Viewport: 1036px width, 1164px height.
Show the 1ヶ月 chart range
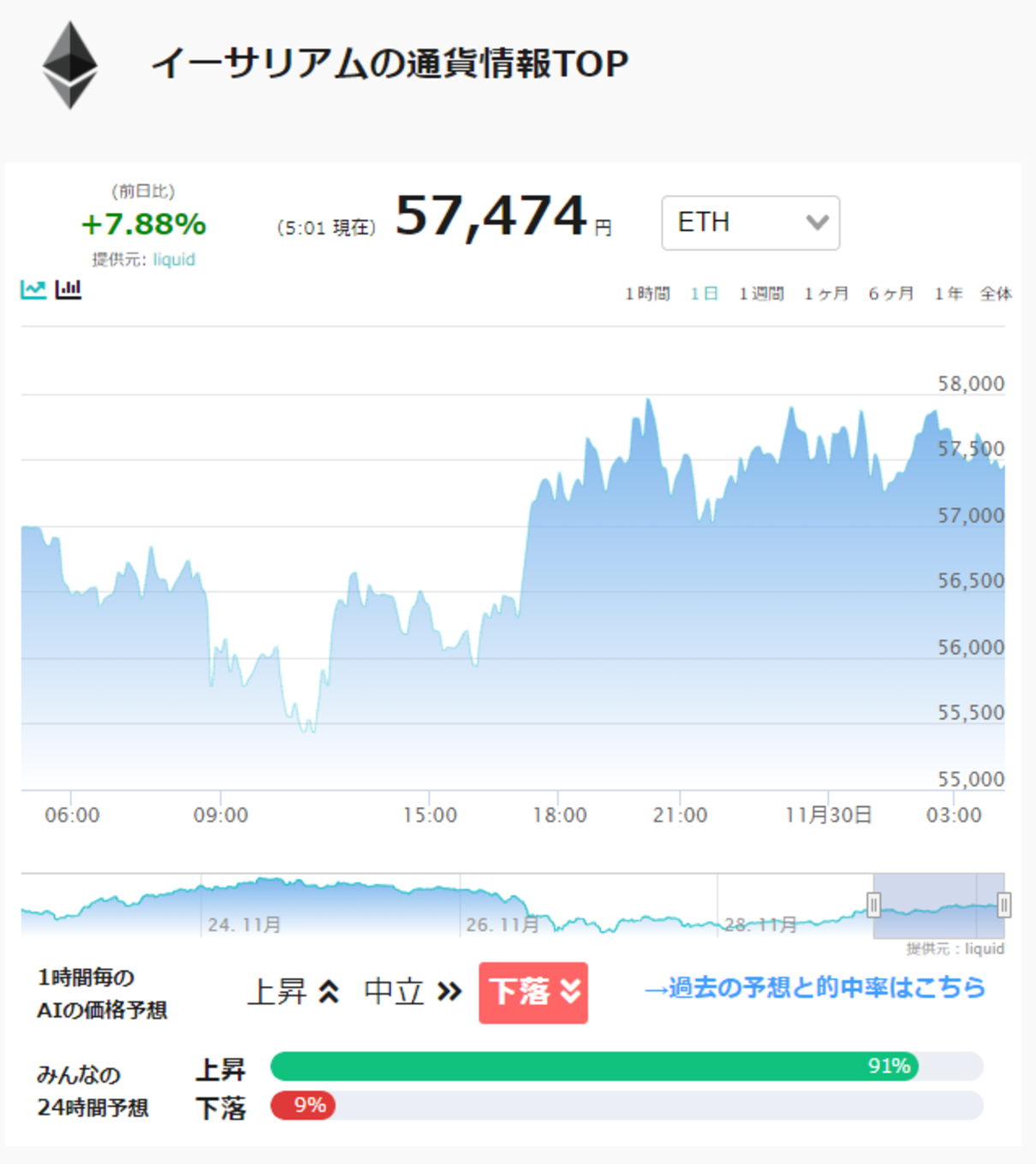click(826, 294)
